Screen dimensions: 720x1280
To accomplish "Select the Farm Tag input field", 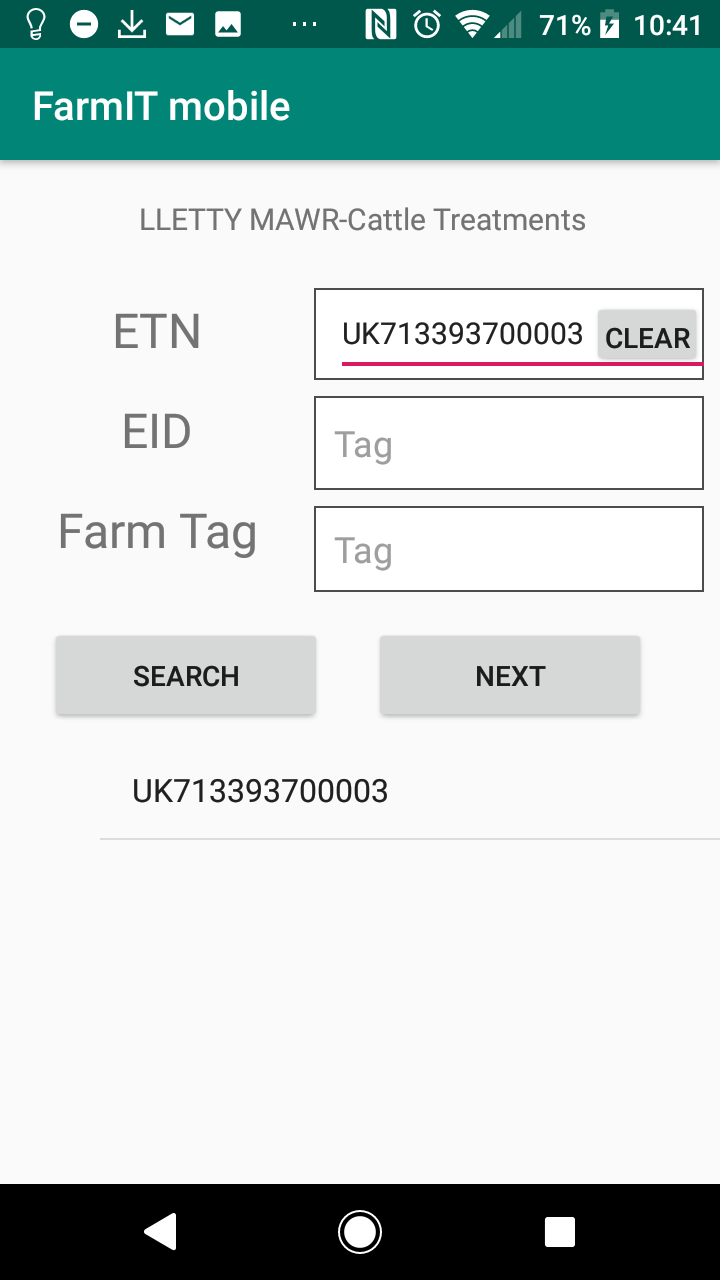I will [x=509, y=549].
